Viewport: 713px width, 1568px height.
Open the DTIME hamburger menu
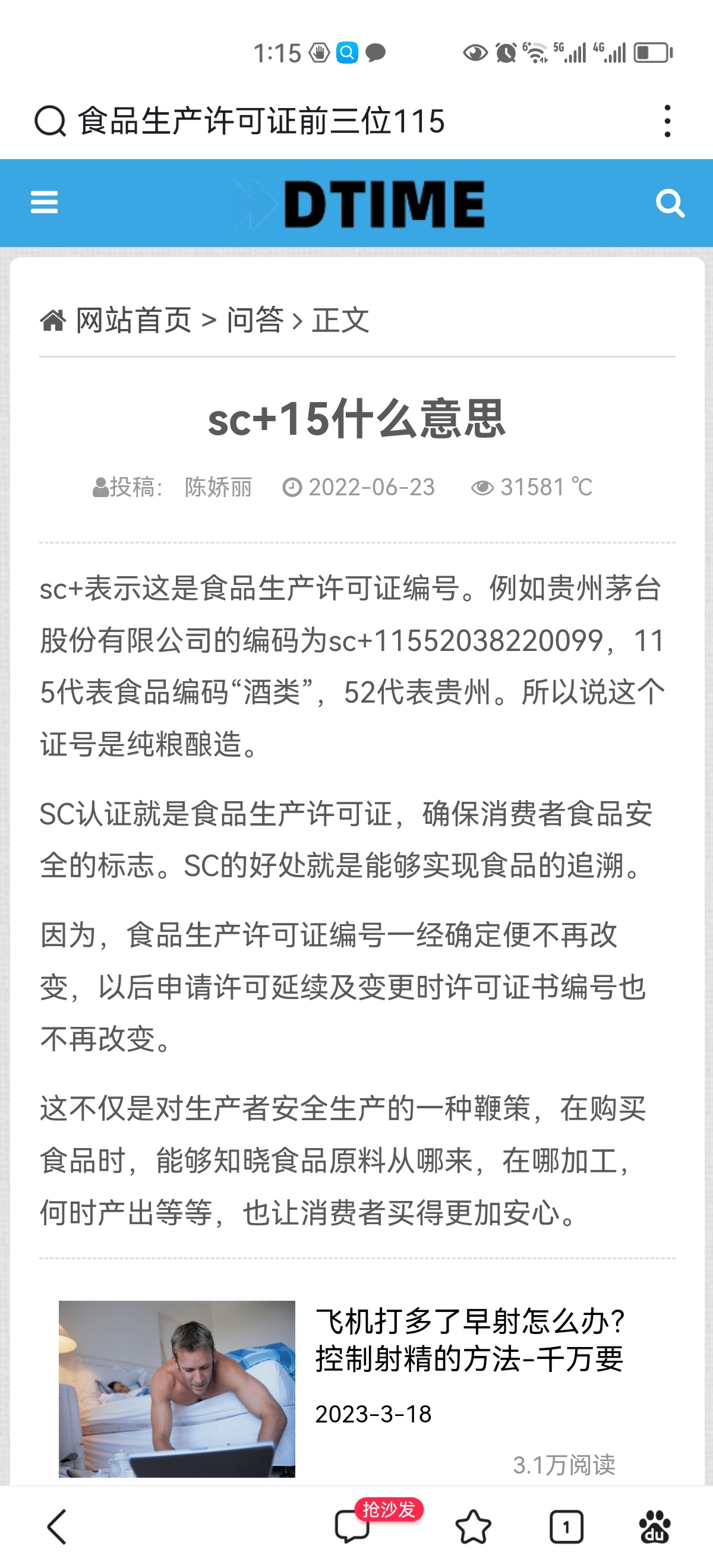coord(45,203)
